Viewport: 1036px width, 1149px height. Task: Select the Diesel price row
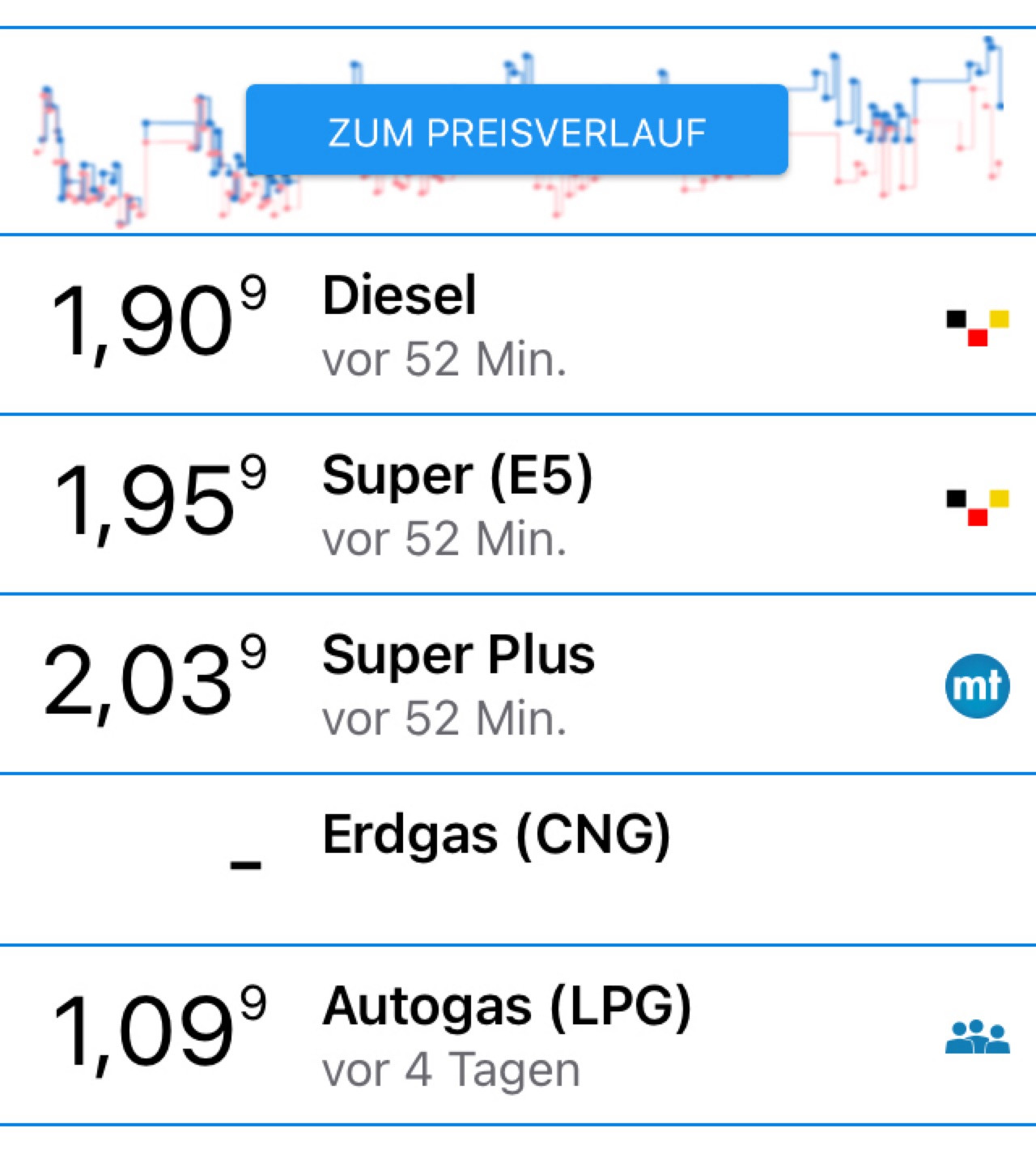click(518, 325)
